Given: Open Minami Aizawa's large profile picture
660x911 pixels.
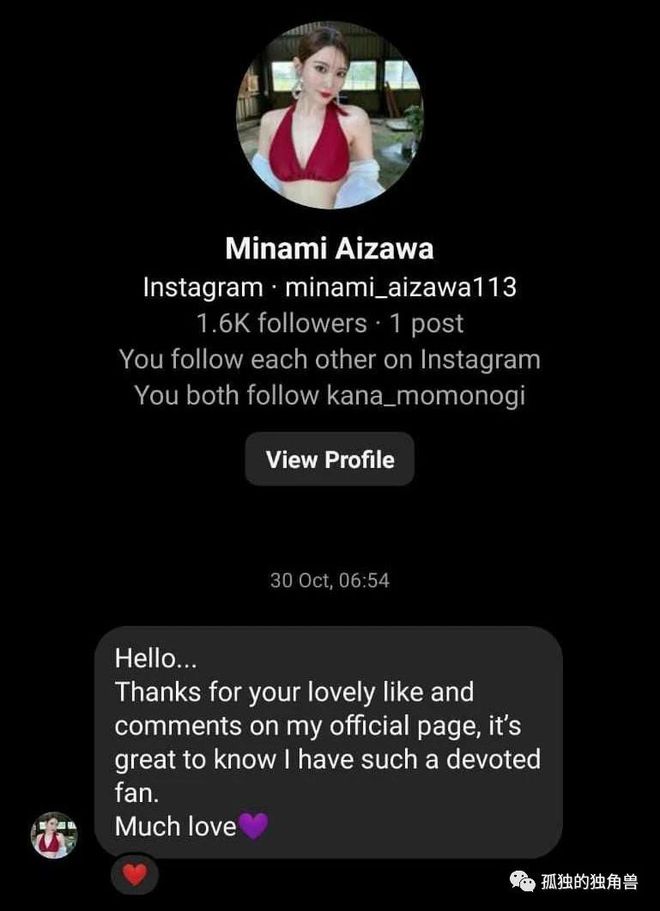Looking at the screenshot, I should click(329, 114).
